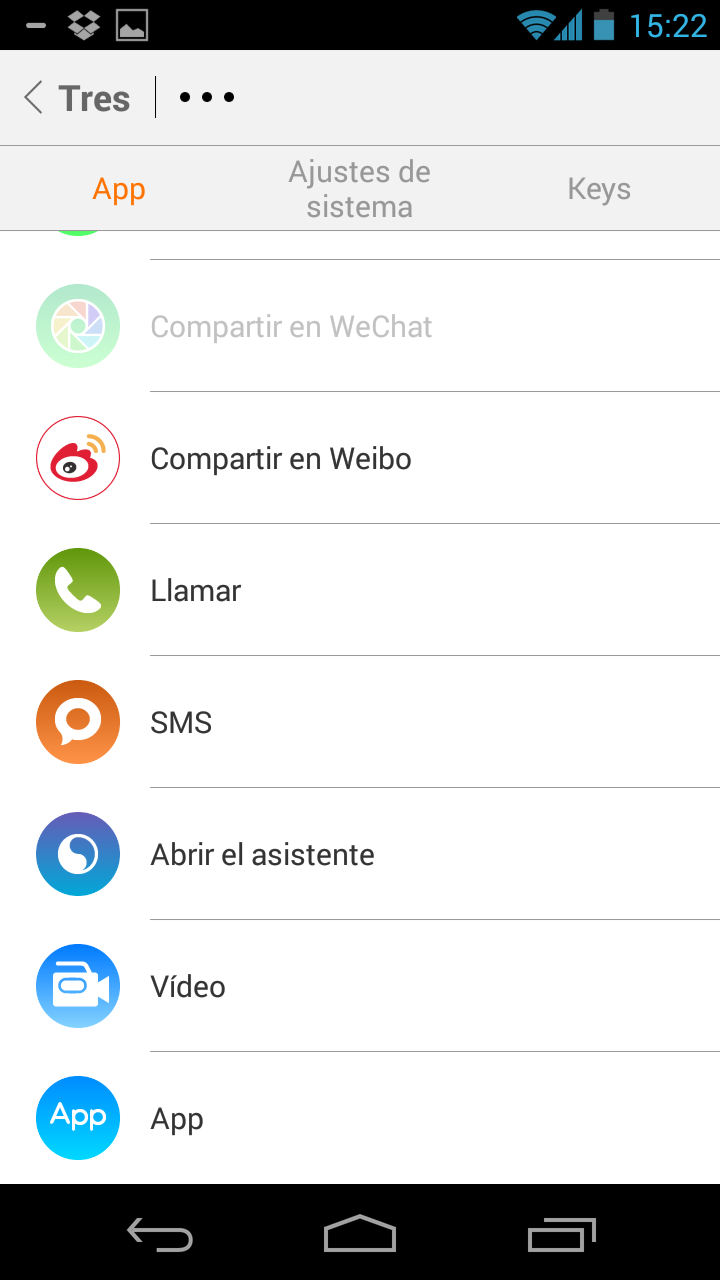Choose Compartir en Weibo
720x1280 pixels.
pyautogui.click(x=360, y=458)
